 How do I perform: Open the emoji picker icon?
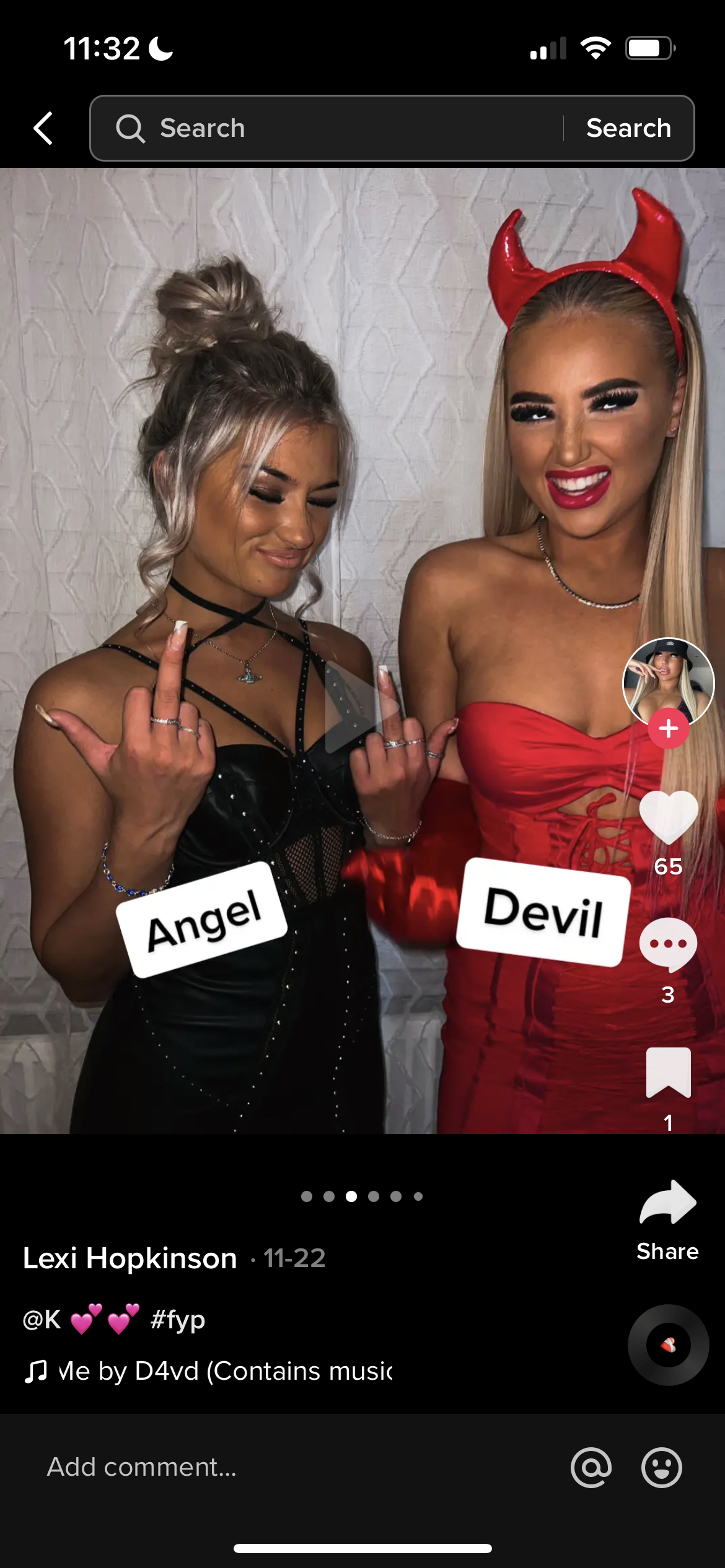[x=662, y=1467]
